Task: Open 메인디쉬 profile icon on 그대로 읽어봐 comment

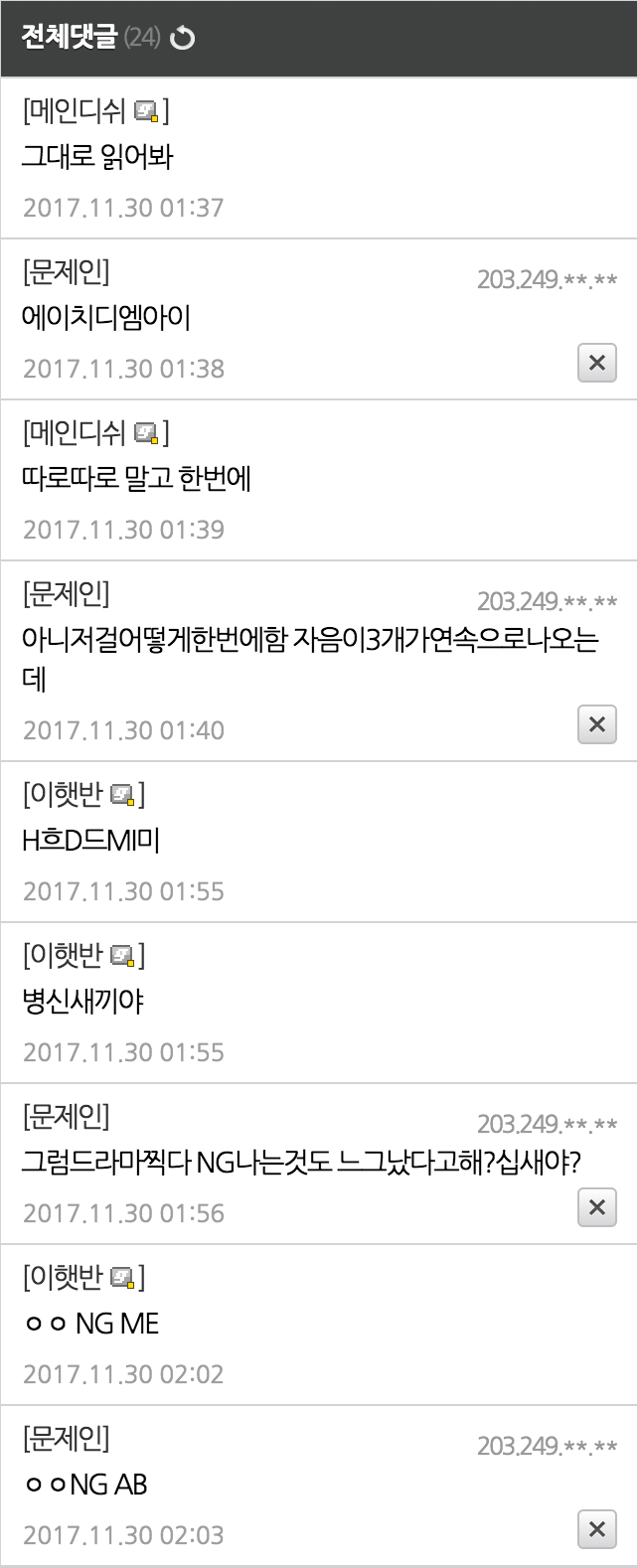Action: (146, 111)
